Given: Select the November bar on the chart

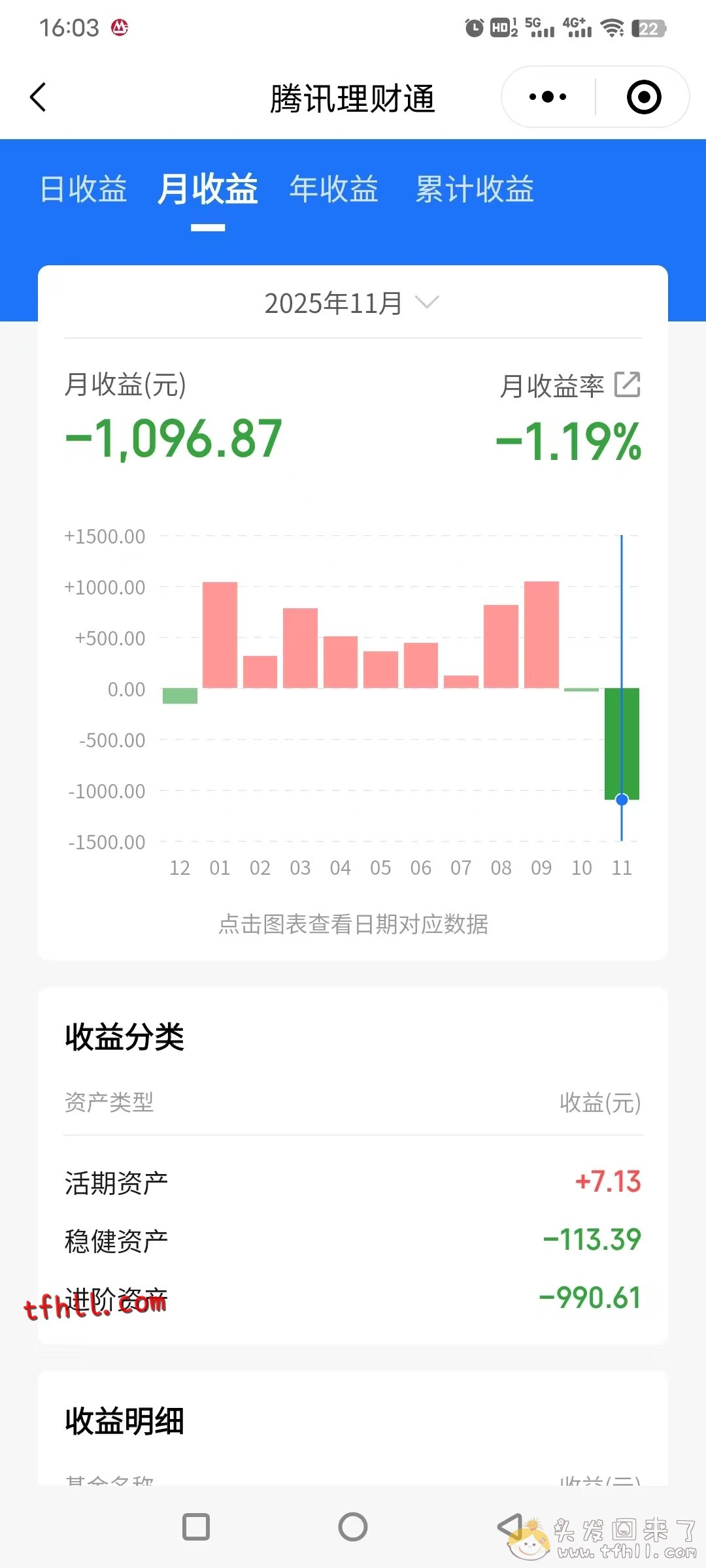Looking at the screenshot, I should [x=621, y=745].
